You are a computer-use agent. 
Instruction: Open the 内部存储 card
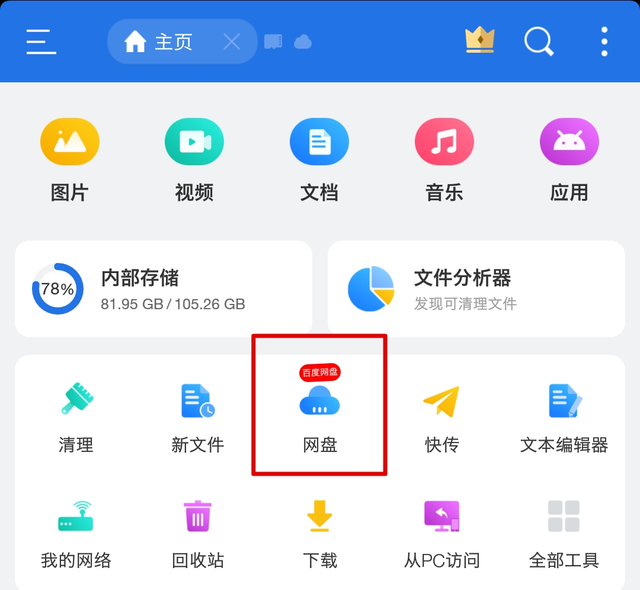pos(163,289)
